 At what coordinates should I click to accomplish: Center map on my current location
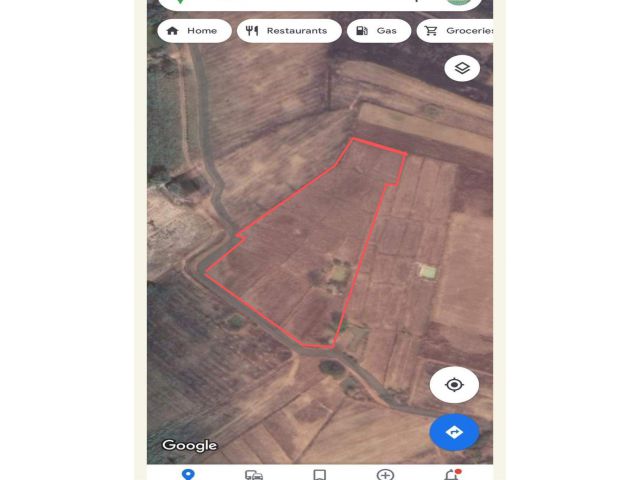pyautogui.click(x=454, y=385)
